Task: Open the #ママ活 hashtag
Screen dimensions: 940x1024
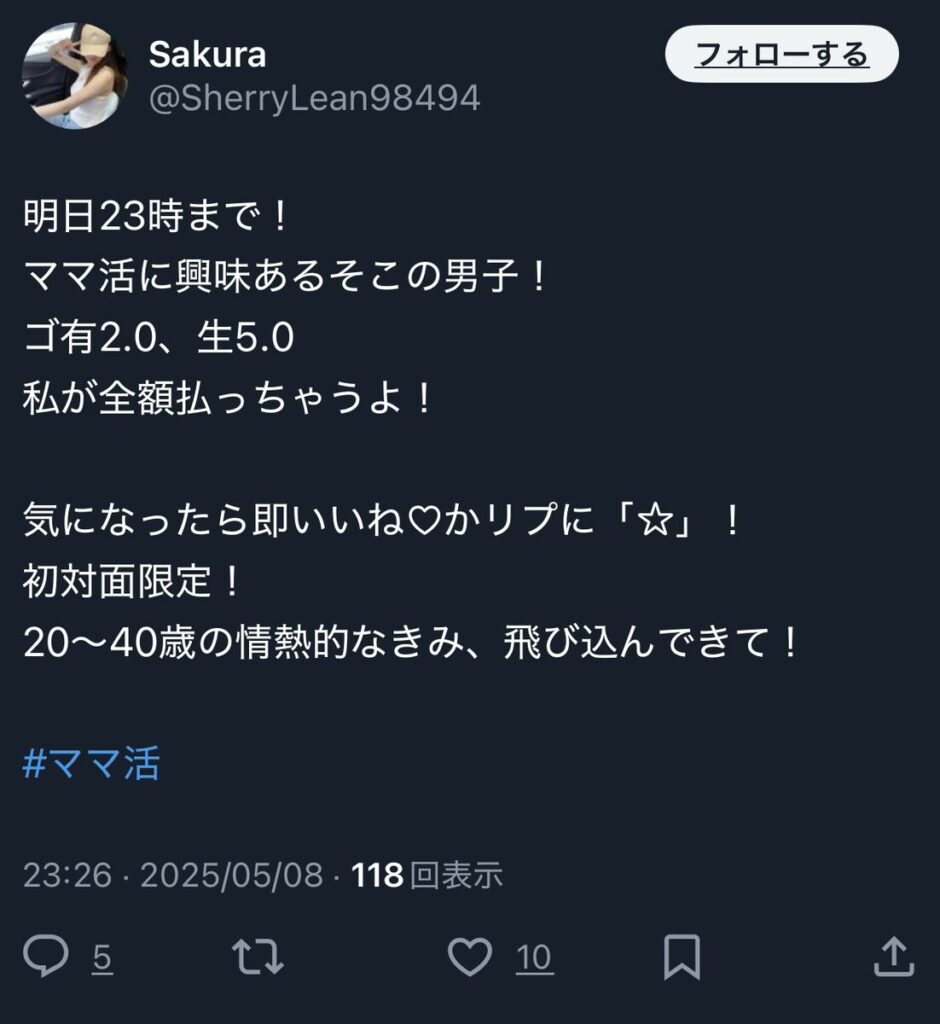Action: pos(91,764)
